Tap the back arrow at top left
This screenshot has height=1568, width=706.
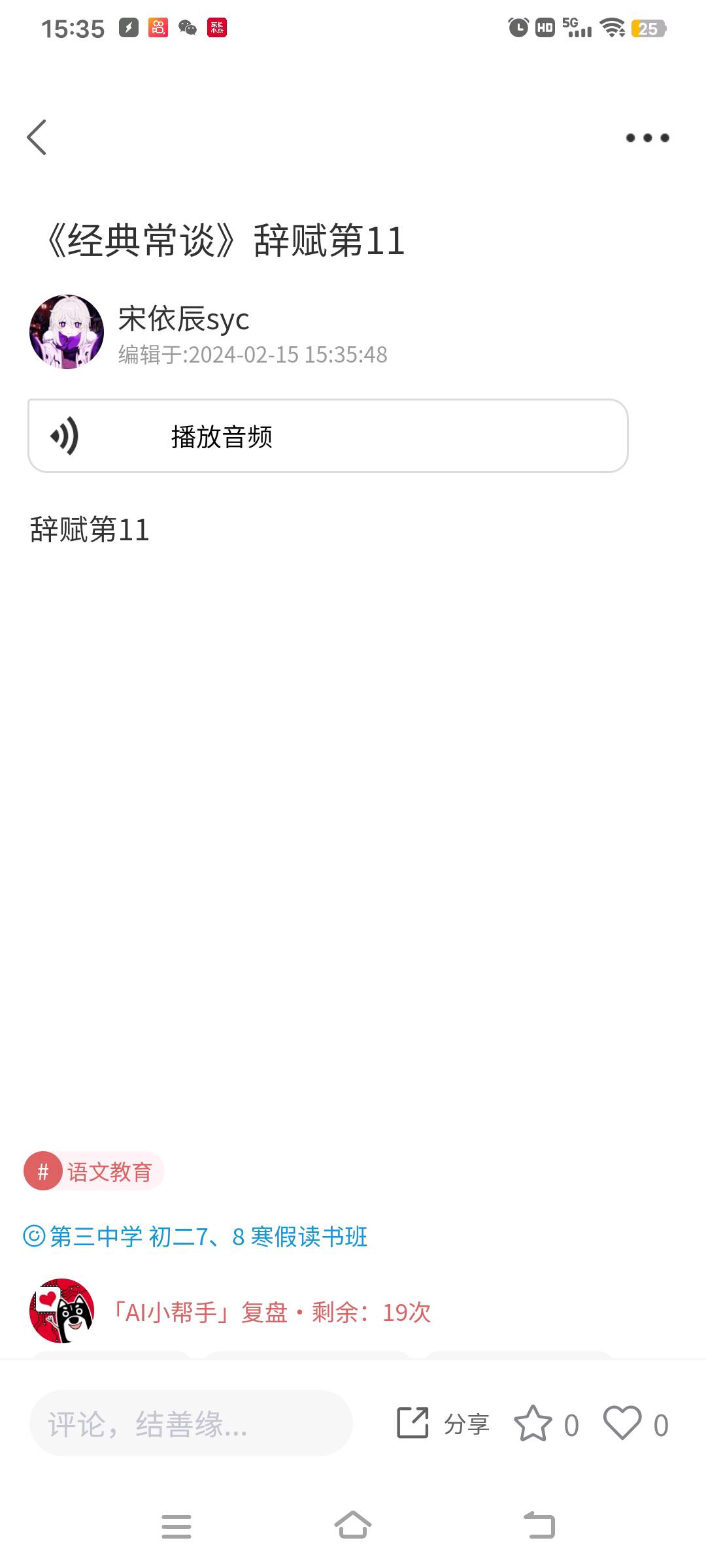[x=37, y=137]
